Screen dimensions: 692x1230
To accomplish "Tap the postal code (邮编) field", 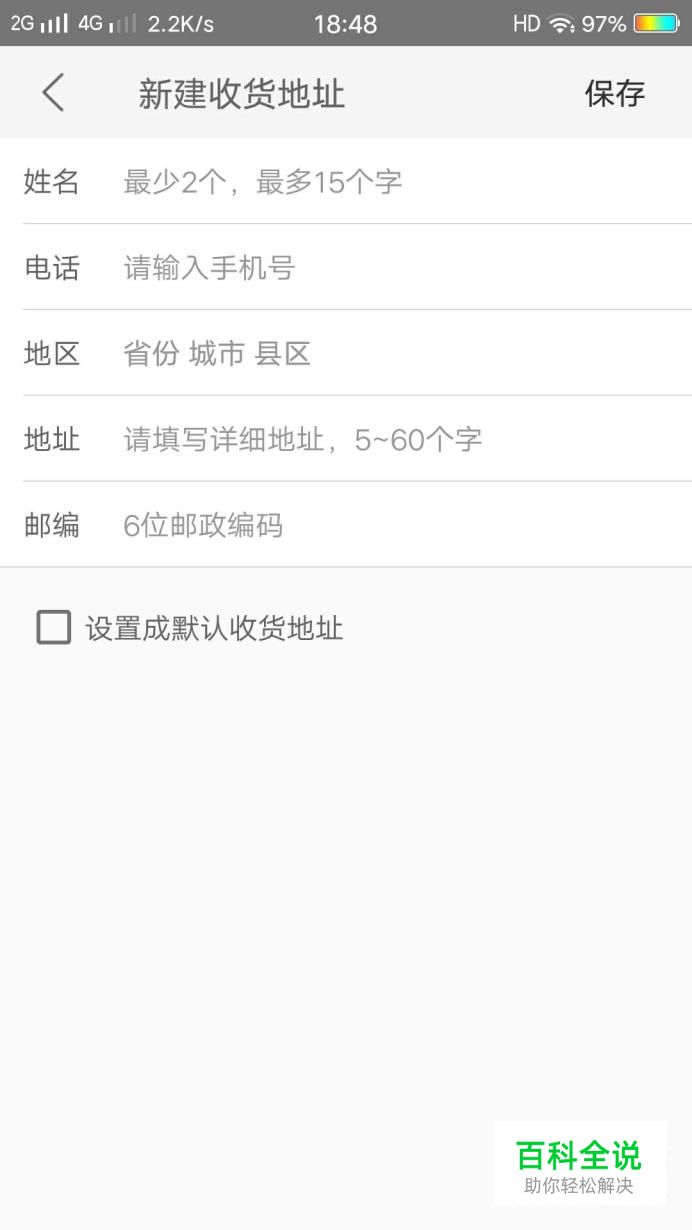I will (x=400, y=525).
